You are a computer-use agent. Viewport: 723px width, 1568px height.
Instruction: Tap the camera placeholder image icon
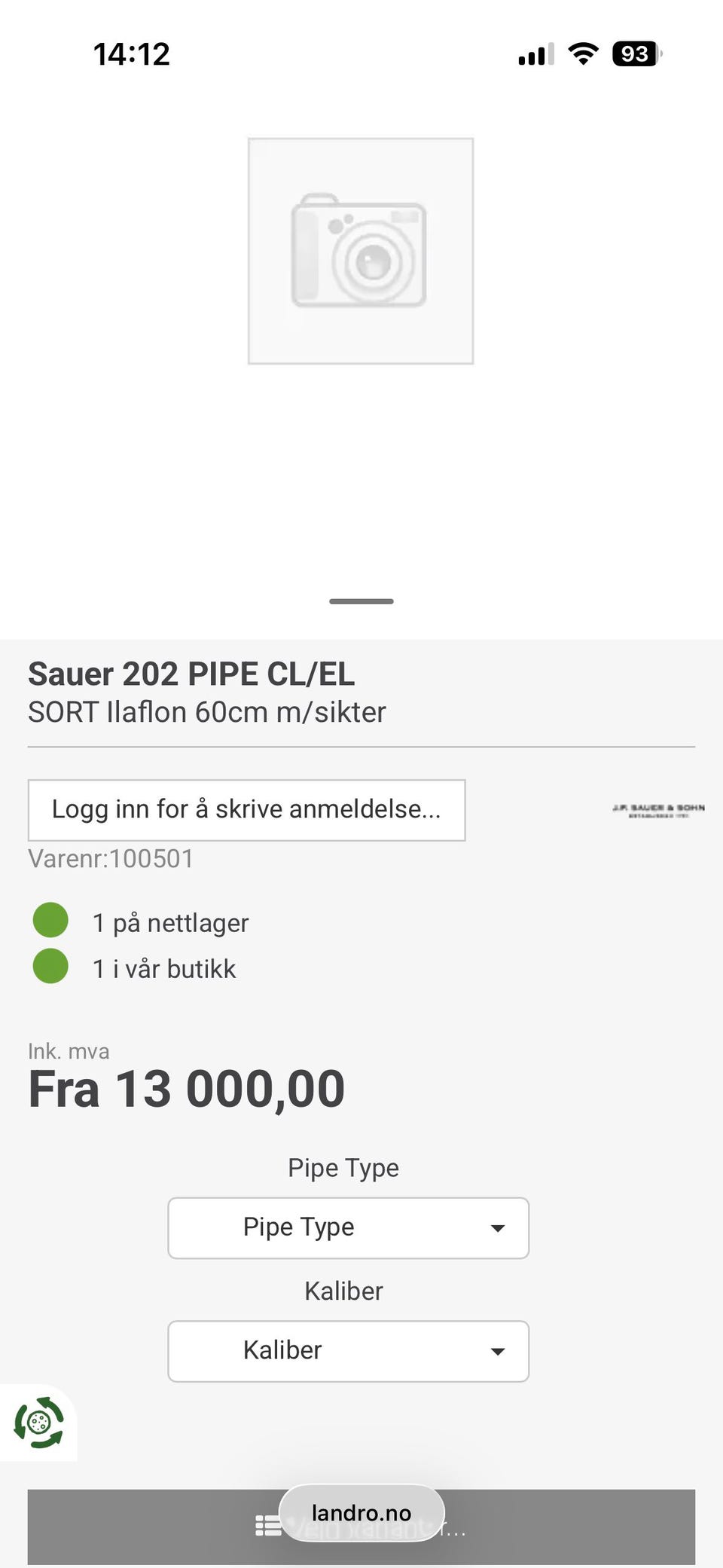[360, 252]
